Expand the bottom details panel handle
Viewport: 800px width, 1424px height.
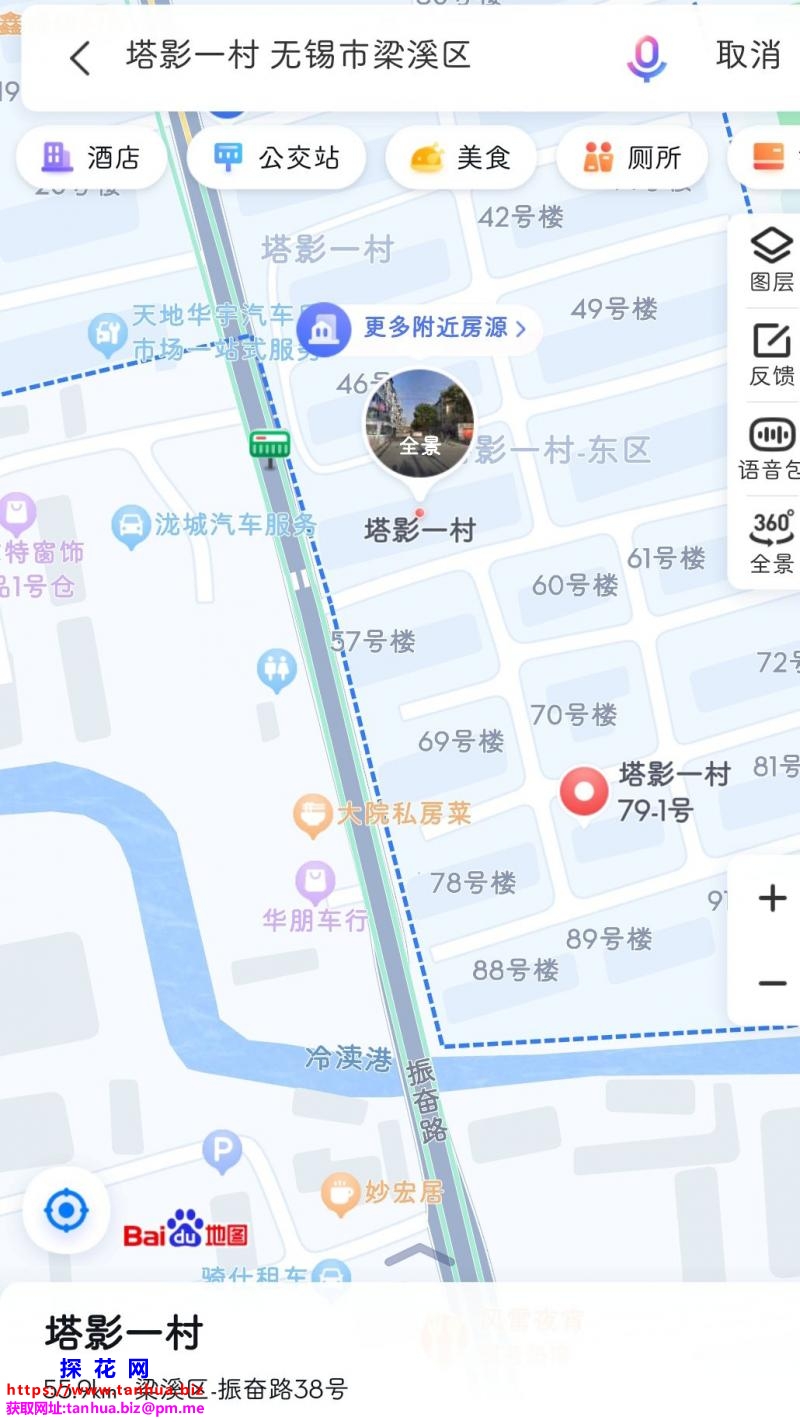(x=419, y=1255)
